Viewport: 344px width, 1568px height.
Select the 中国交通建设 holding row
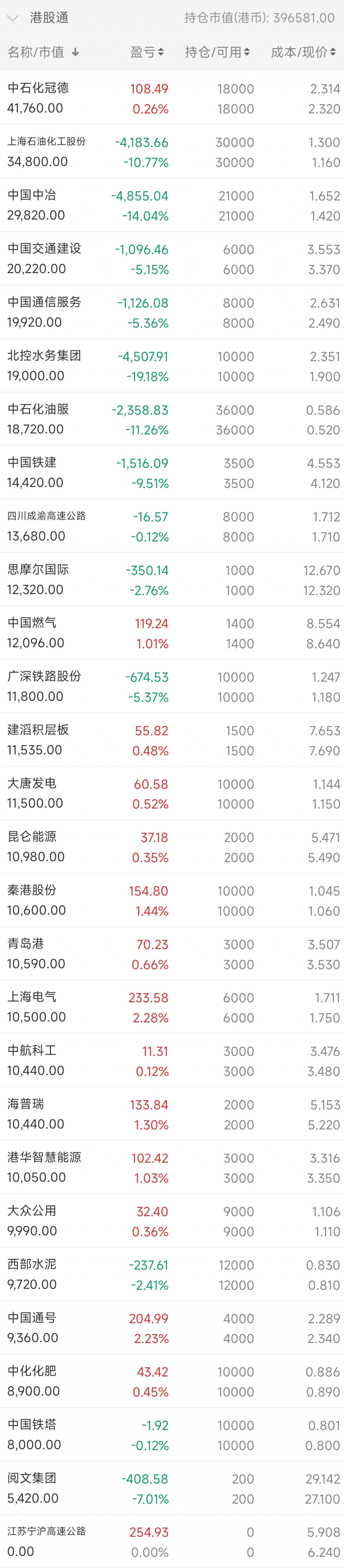pyautogui.click(x=172, y=259)
